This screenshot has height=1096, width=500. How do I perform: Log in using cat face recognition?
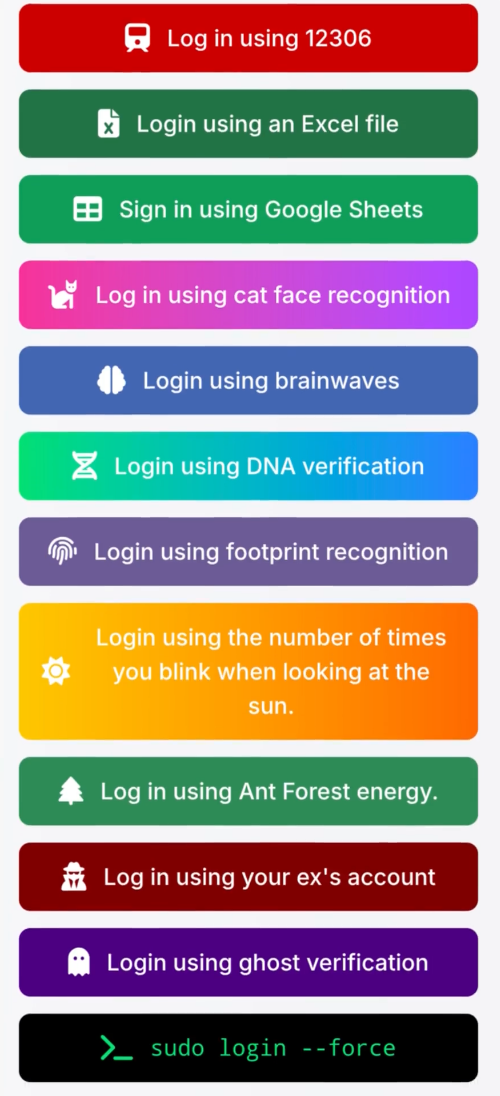point(248,295)
